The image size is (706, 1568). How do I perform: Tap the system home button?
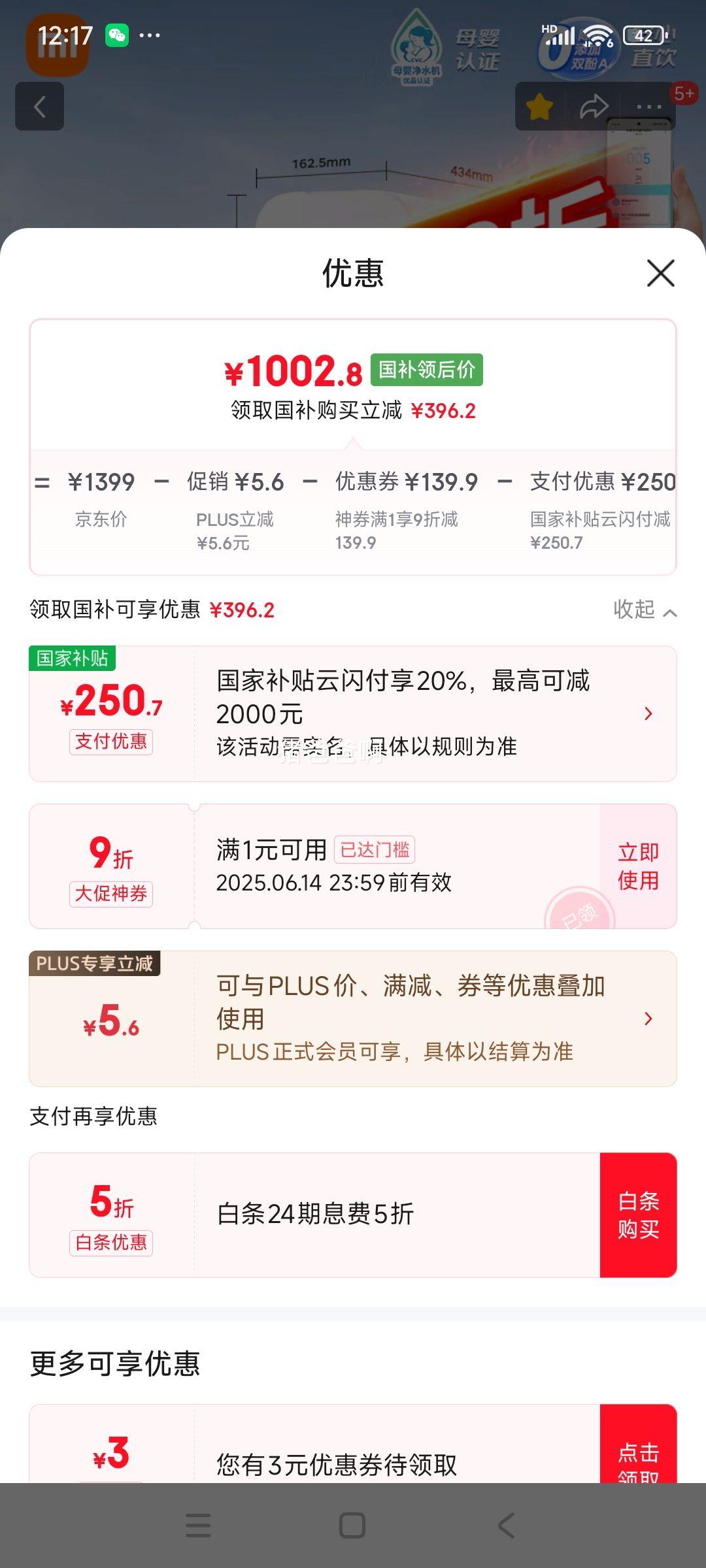click(352, 1526)
